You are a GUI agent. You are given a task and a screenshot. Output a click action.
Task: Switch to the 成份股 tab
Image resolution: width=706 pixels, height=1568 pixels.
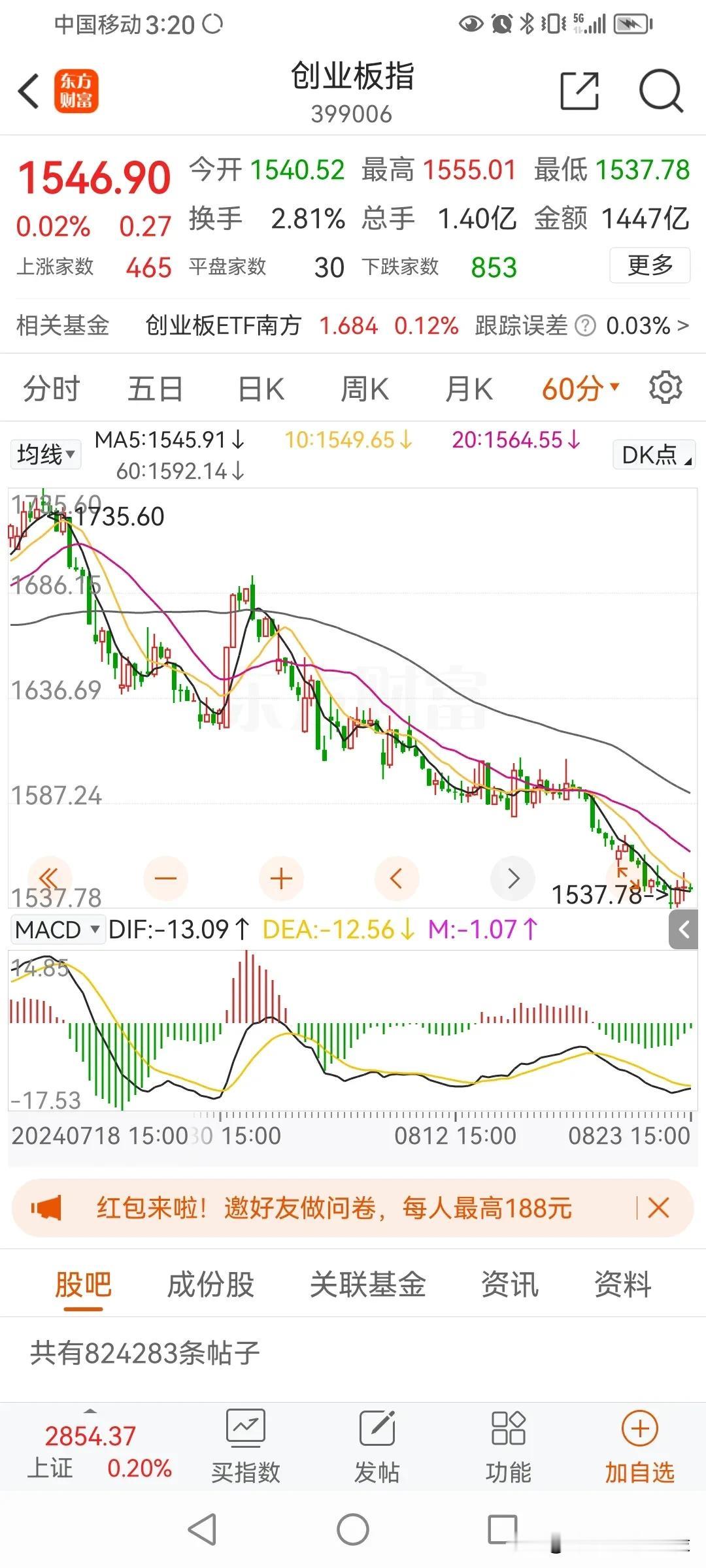[x=210, y=1284]
